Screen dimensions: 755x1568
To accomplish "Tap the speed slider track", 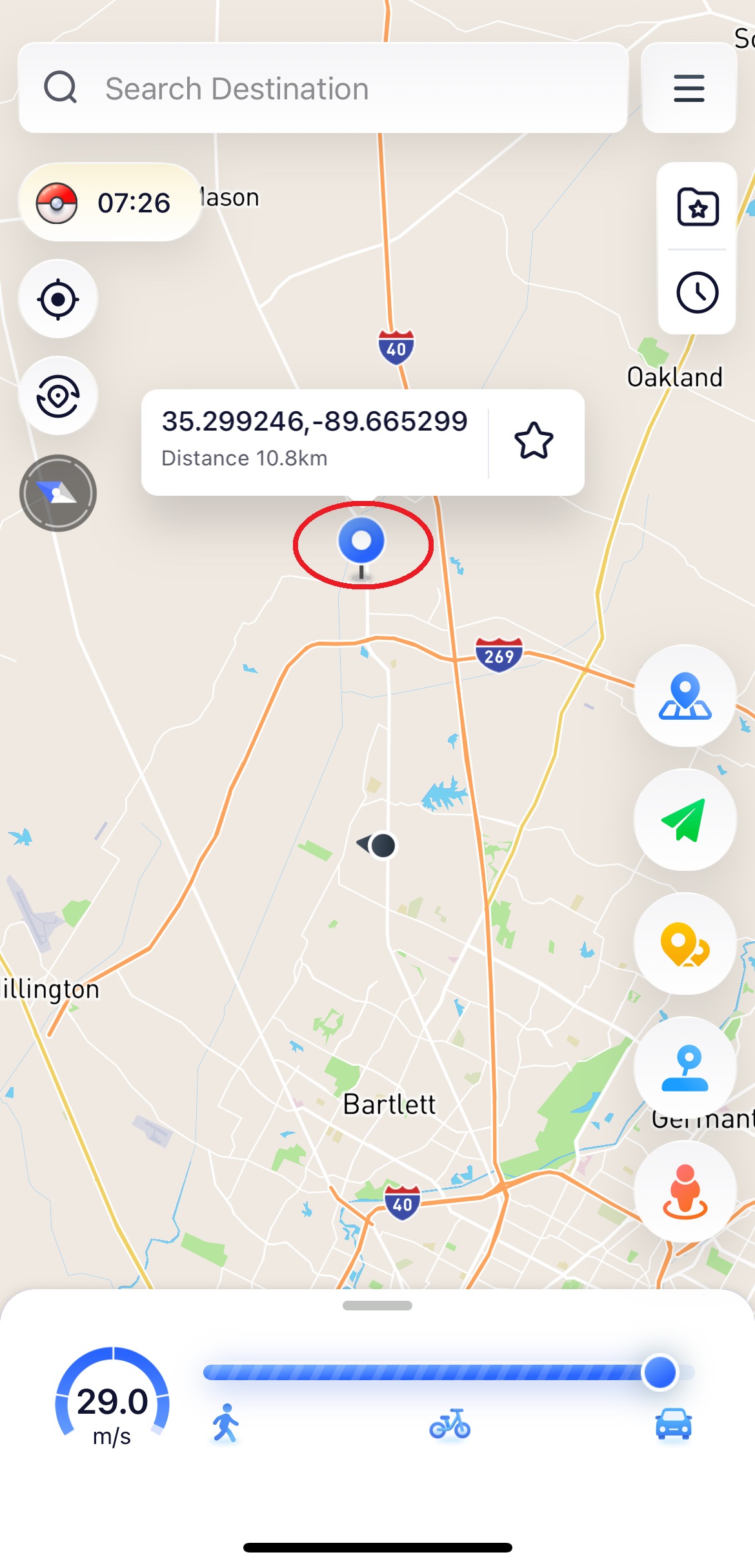I will (426, 1372).
